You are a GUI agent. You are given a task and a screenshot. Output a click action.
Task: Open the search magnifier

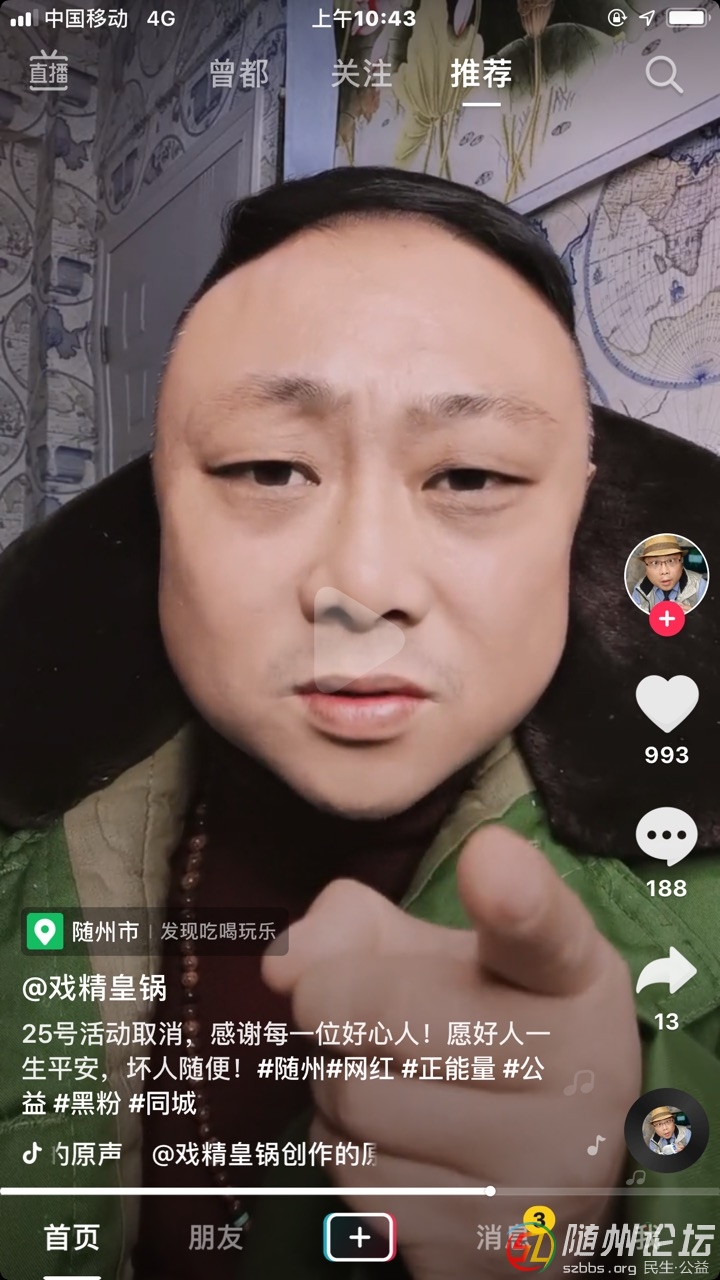click(663, 74)
